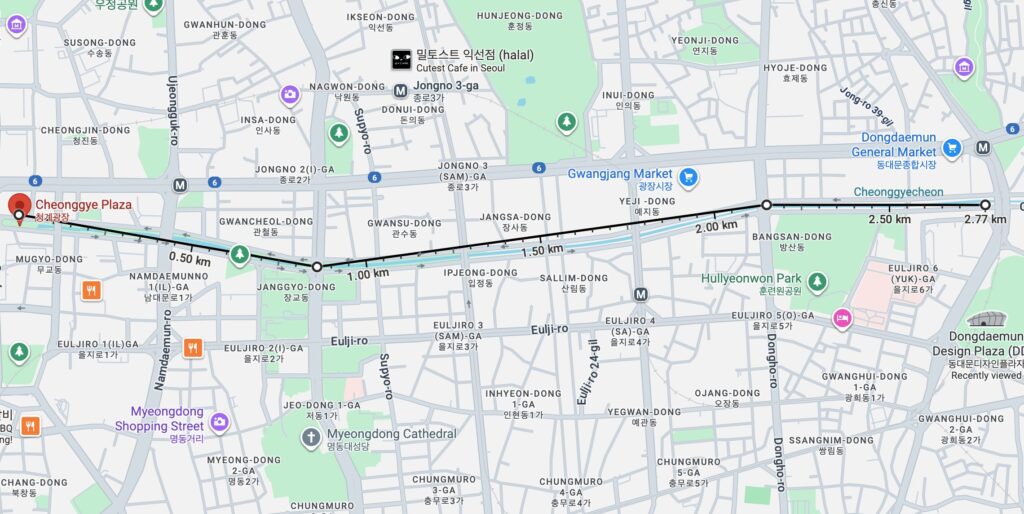Open the Cutest Cafe in Seoul listing

click(x=401, y=59)
